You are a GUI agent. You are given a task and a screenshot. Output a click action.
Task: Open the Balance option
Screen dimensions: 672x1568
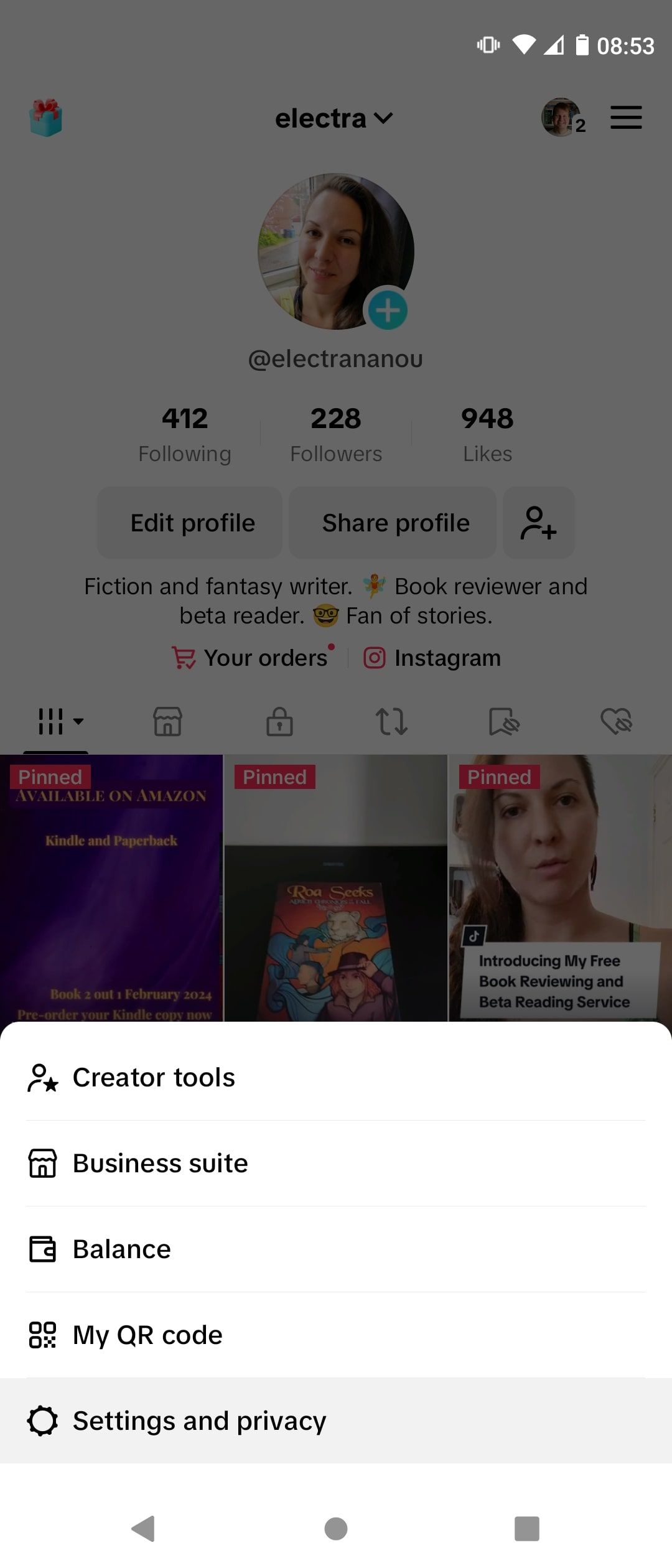tap(122, 1249)
